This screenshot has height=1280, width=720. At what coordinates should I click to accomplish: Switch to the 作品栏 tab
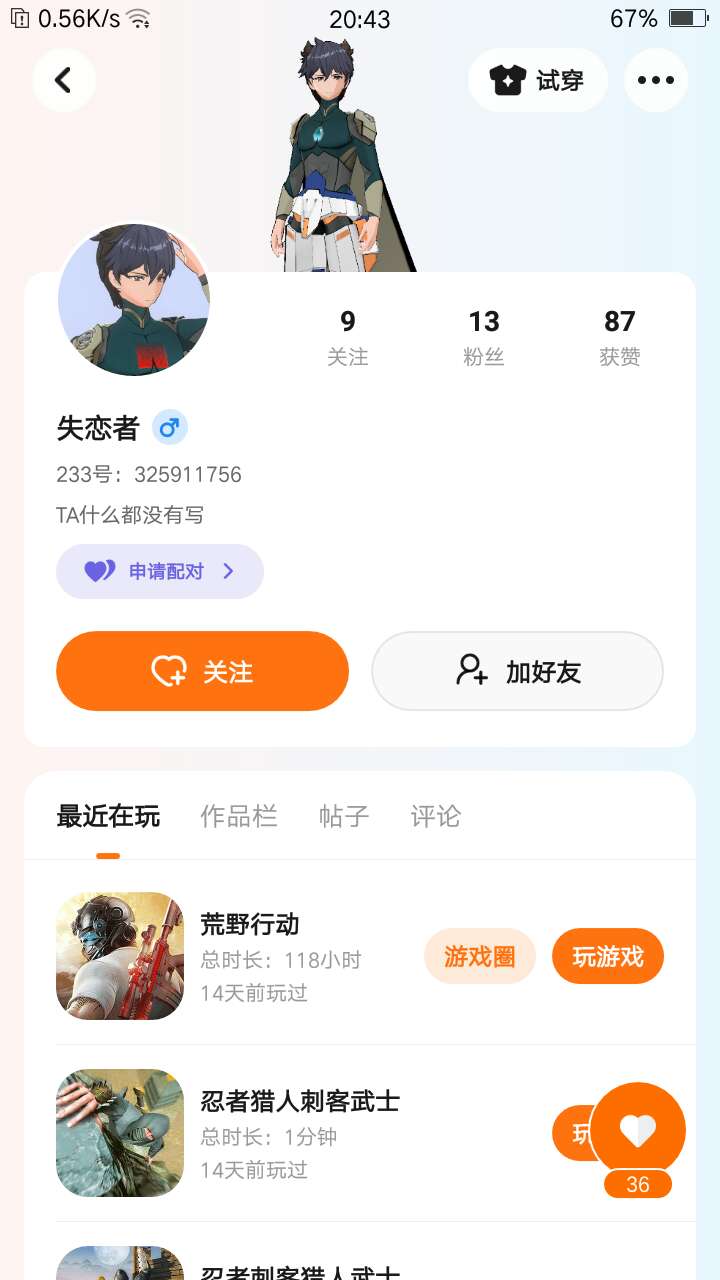tap(239, 816)
